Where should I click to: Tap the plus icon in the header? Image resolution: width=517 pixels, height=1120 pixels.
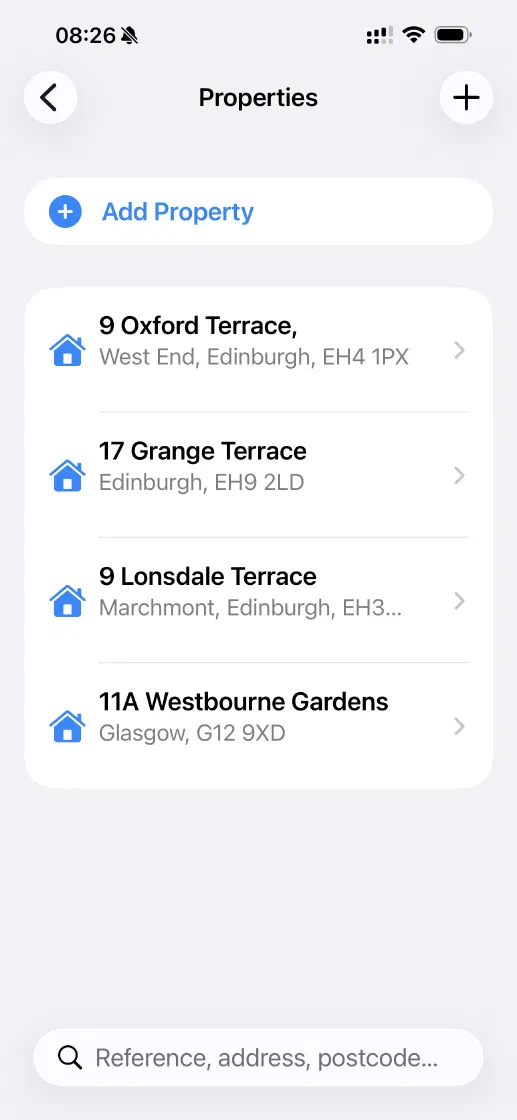[x=466, y=98]
